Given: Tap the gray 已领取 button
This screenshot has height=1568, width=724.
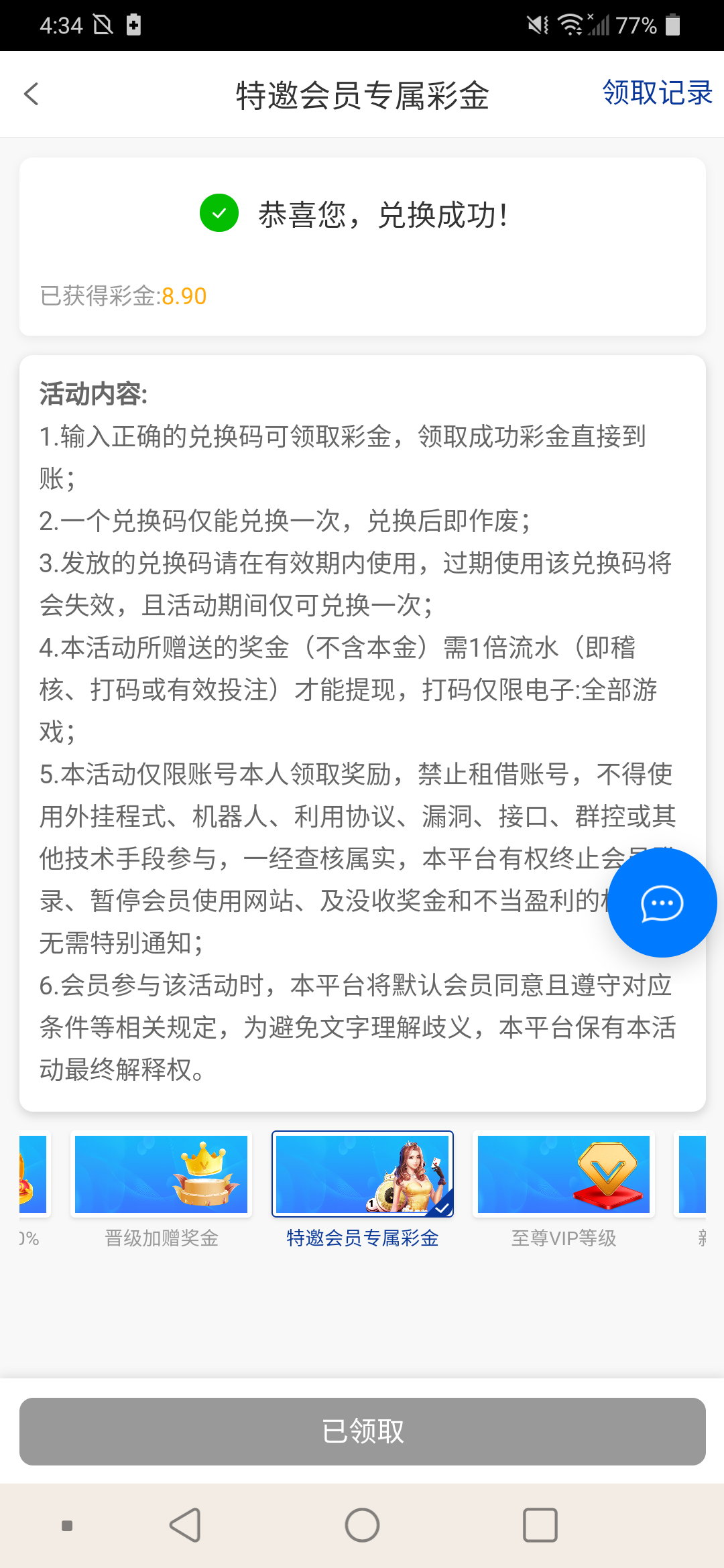Looking at the screenshot, I should pos(363,1431).
